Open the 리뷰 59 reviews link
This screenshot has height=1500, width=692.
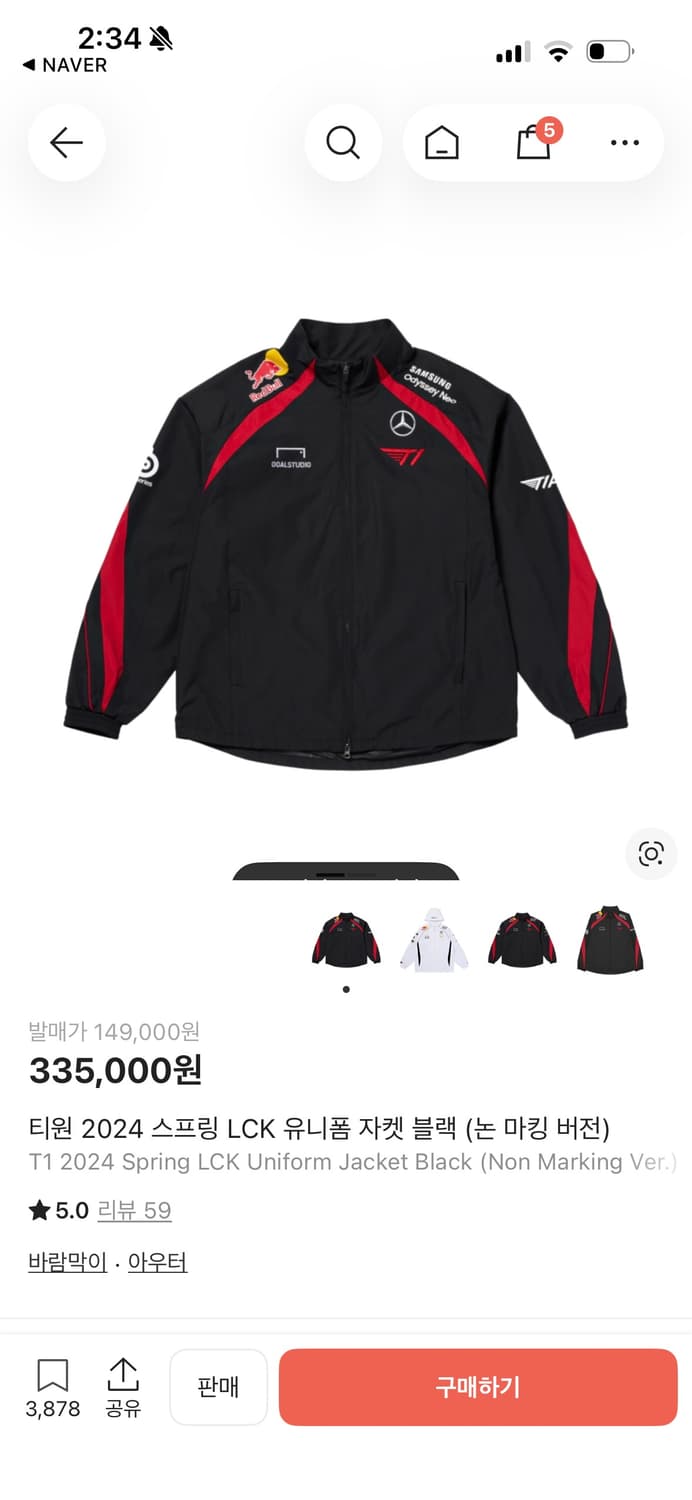(134, 1211)
